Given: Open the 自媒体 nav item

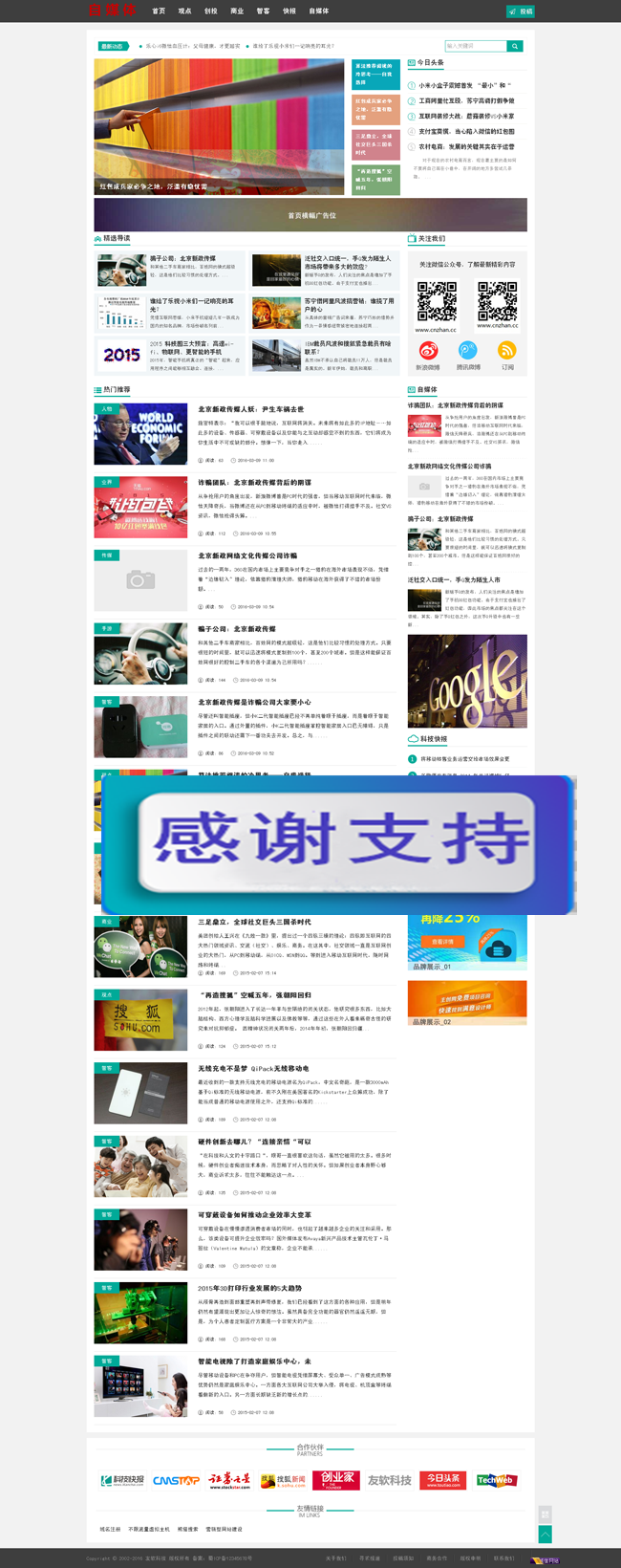Looking at the screenshot, I should point(318,11).
